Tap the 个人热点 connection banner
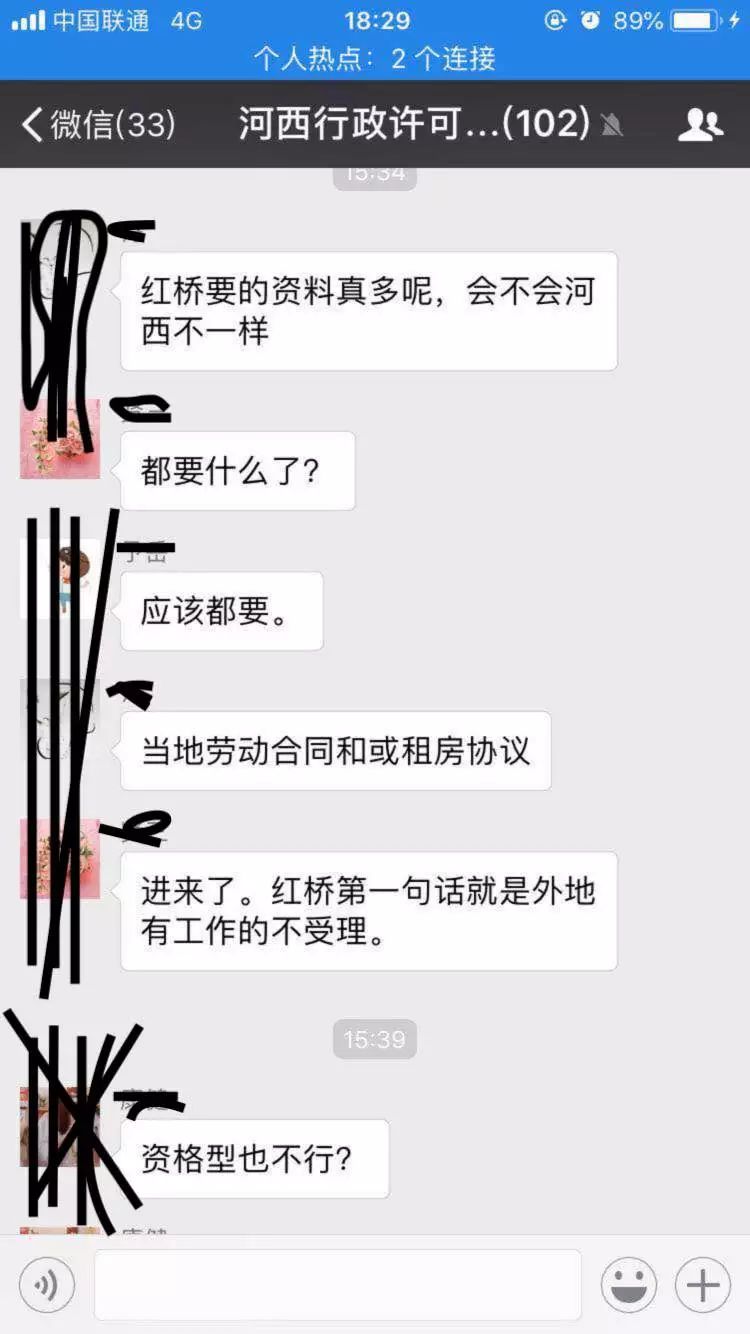Screen dimensions: 750x1334 click(x=375, y=58)
